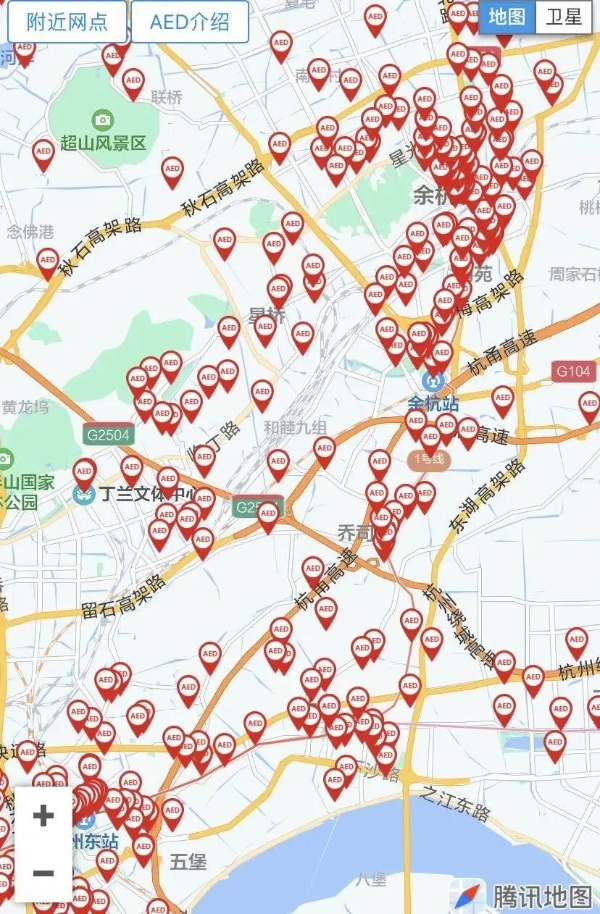Open the AED介绍 introduction button
600x914 pixels.
(x=190, y=22)
